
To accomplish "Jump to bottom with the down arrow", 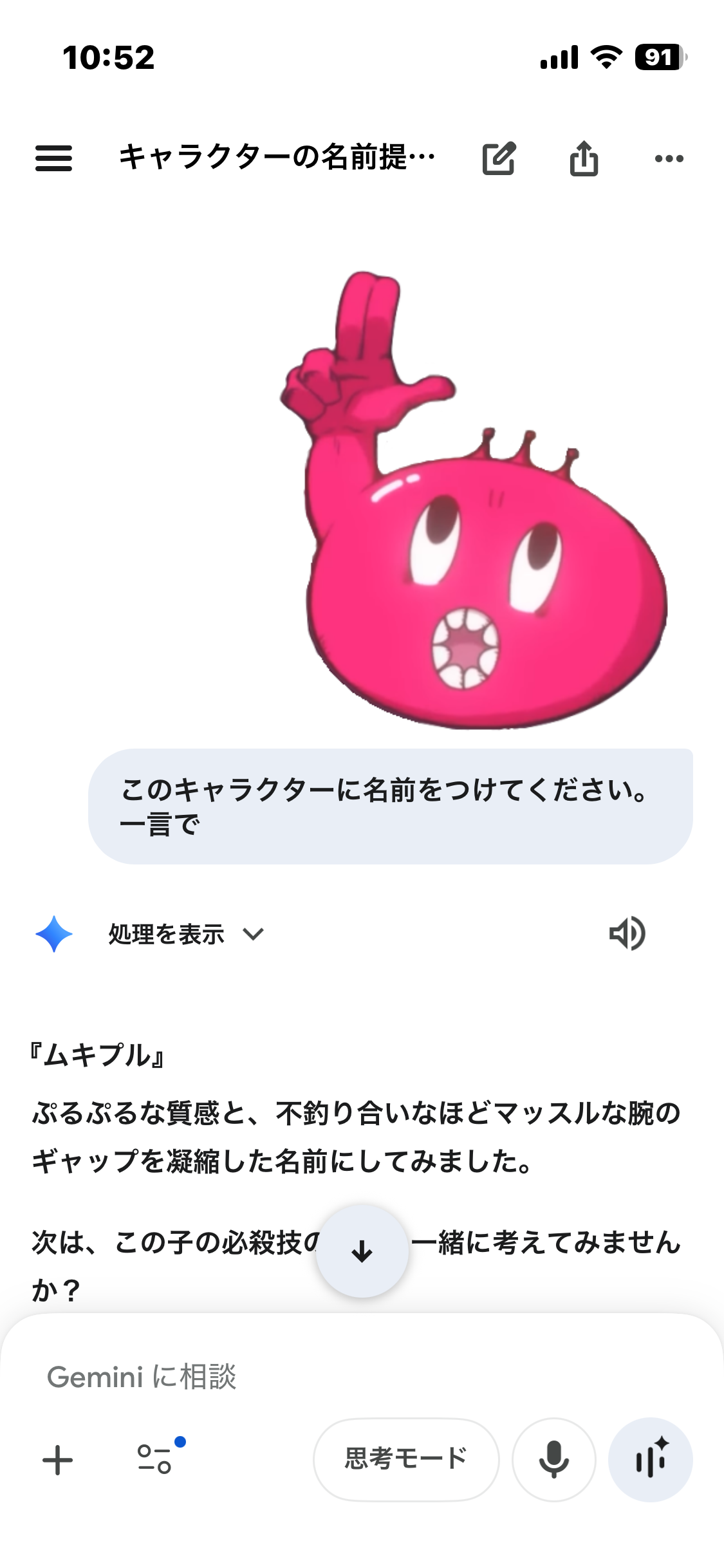I will point(362,1251).
